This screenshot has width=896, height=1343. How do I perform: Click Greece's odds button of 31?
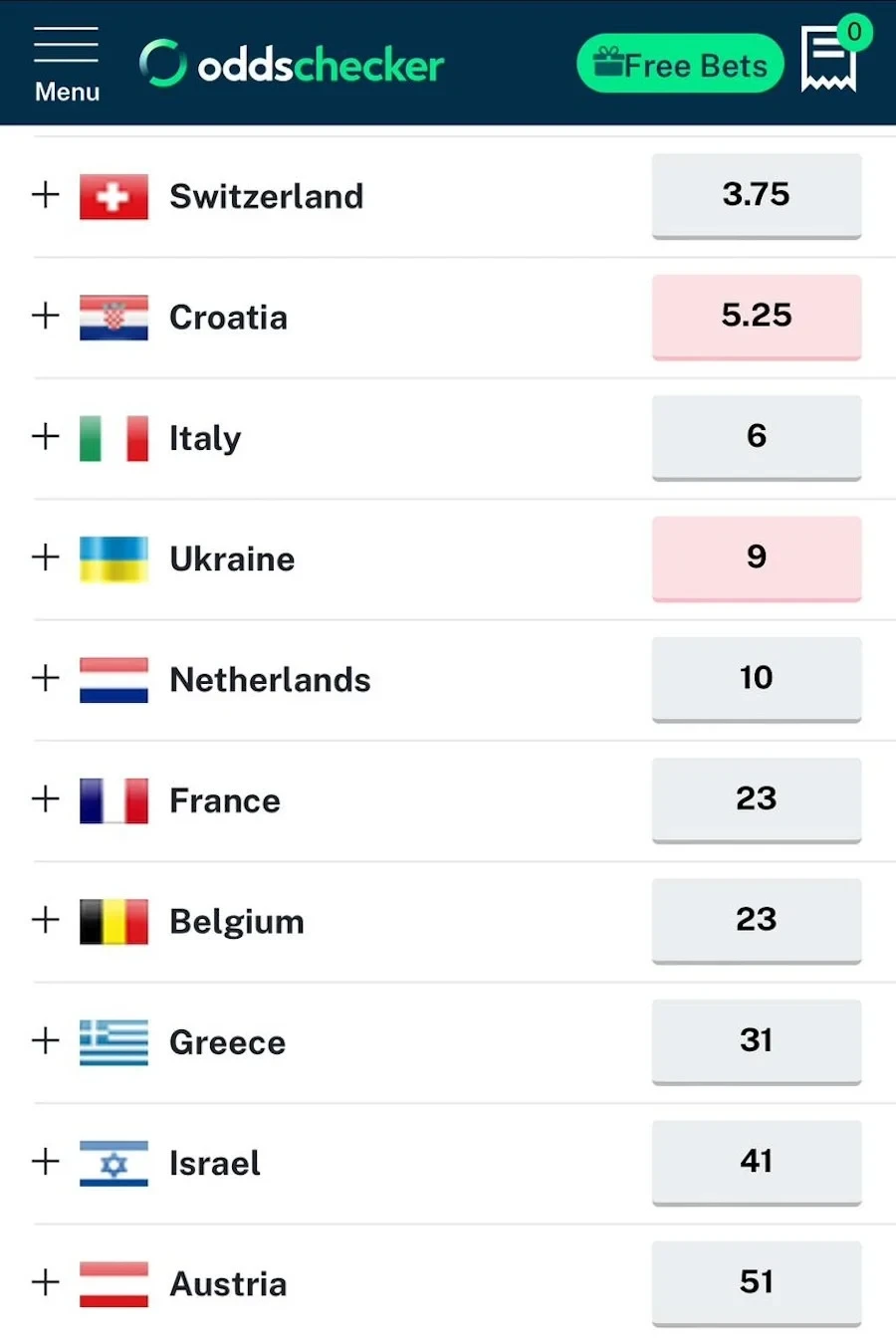click(756, 1042)
